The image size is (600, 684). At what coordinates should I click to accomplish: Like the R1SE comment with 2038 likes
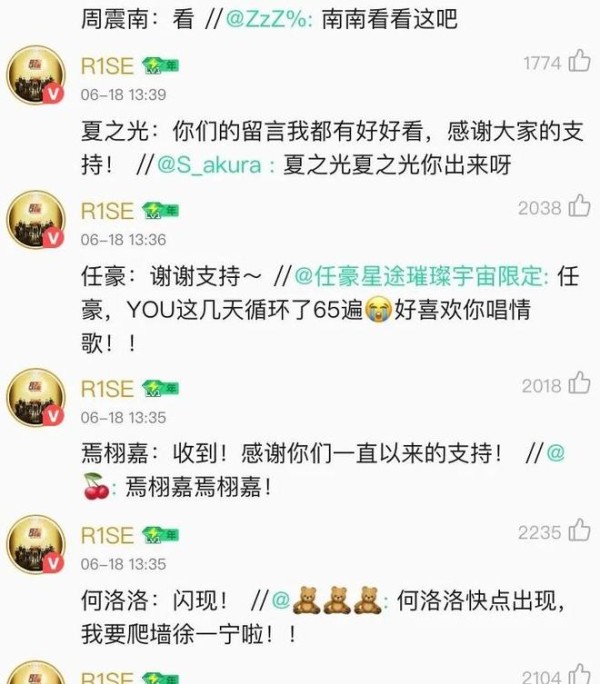pos(579,207)
